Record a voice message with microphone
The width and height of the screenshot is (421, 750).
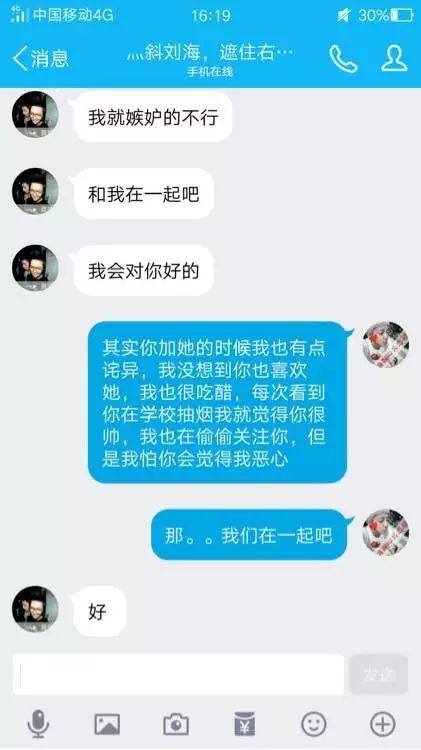coord(38,724)
